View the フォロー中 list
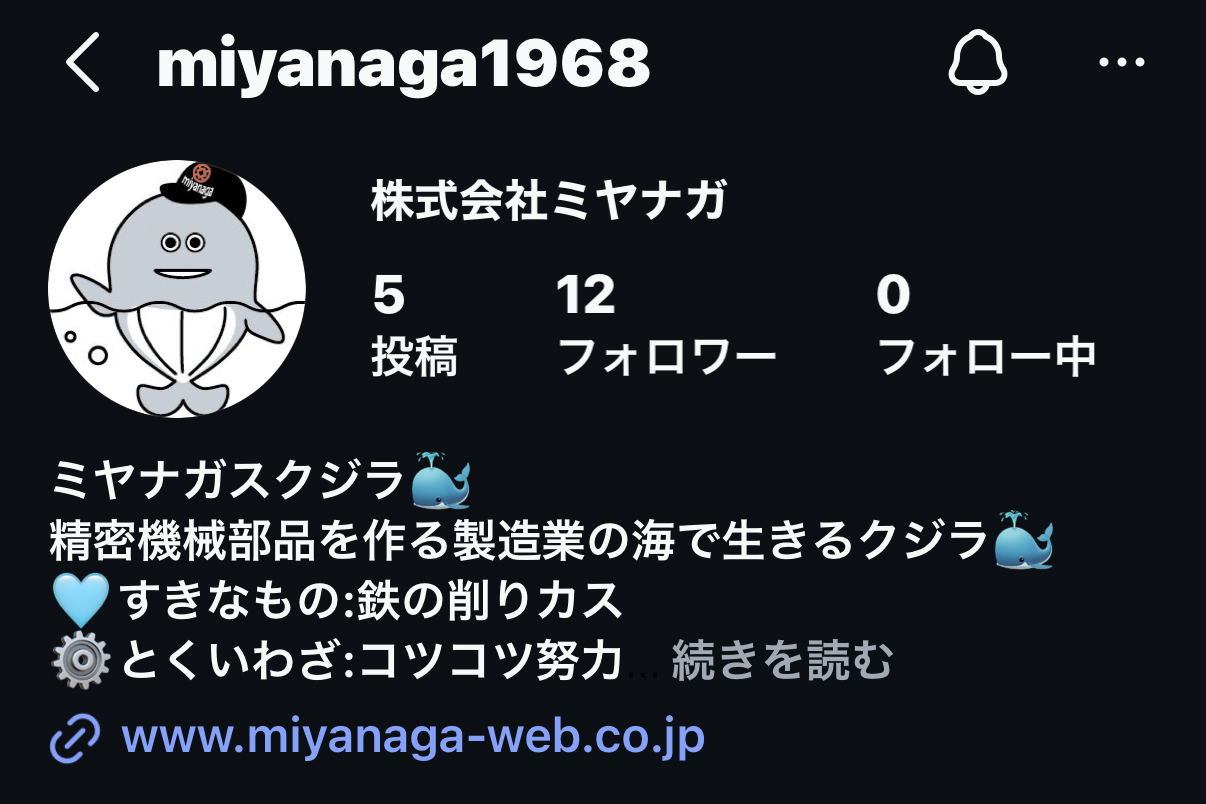Image resolution: width=1206 pixels, height=804 pixels. 986,326
